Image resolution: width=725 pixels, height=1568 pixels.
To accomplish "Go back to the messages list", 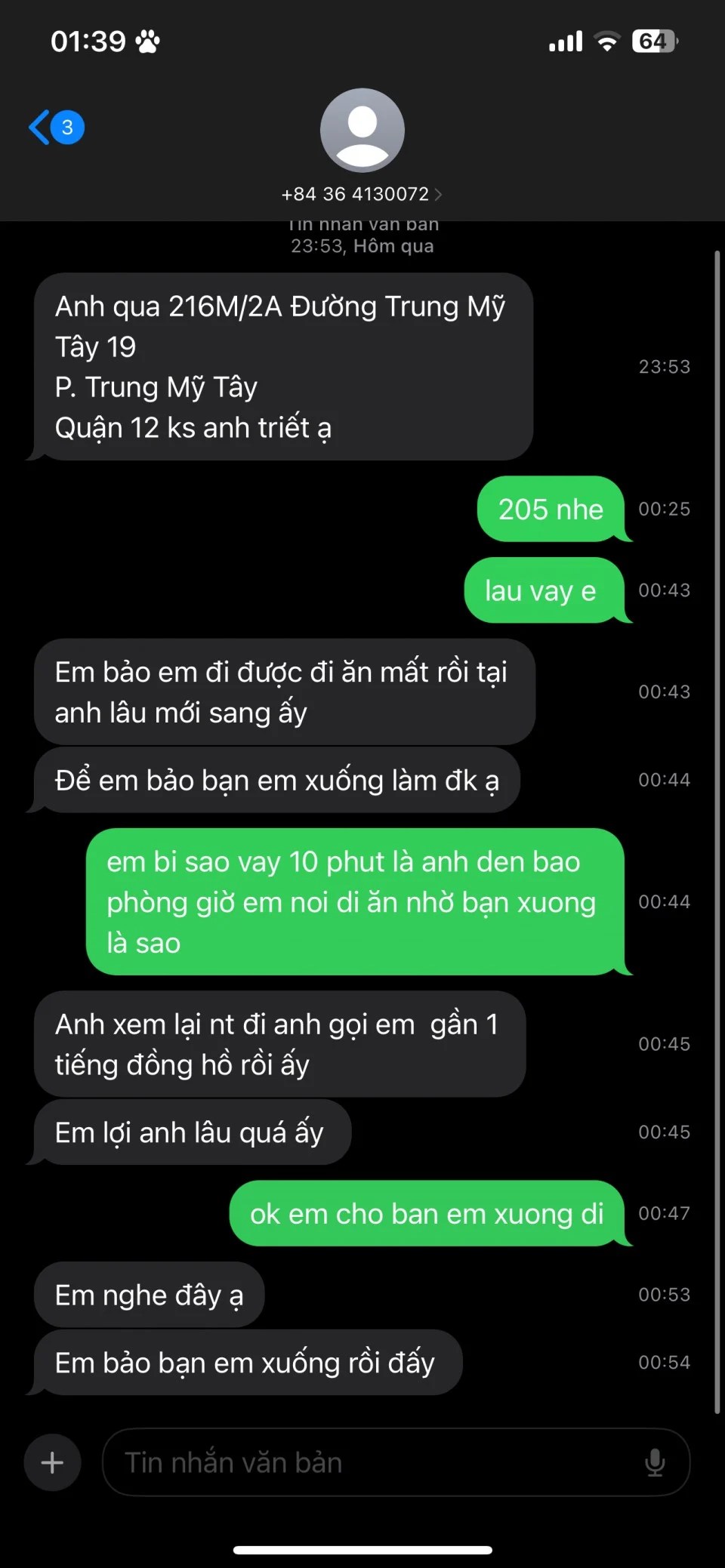I will (x=54, y=127).
